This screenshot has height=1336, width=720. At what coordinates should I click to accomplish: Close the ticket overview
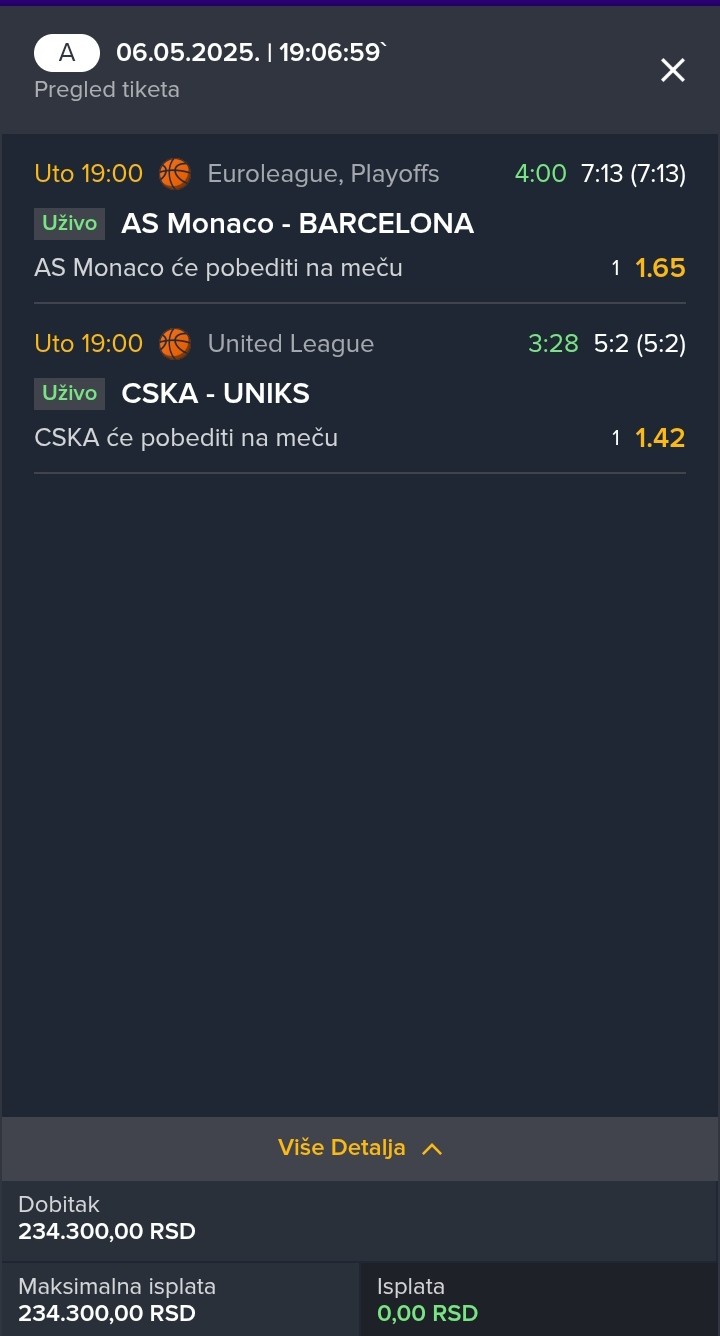[x=673, y=70]
